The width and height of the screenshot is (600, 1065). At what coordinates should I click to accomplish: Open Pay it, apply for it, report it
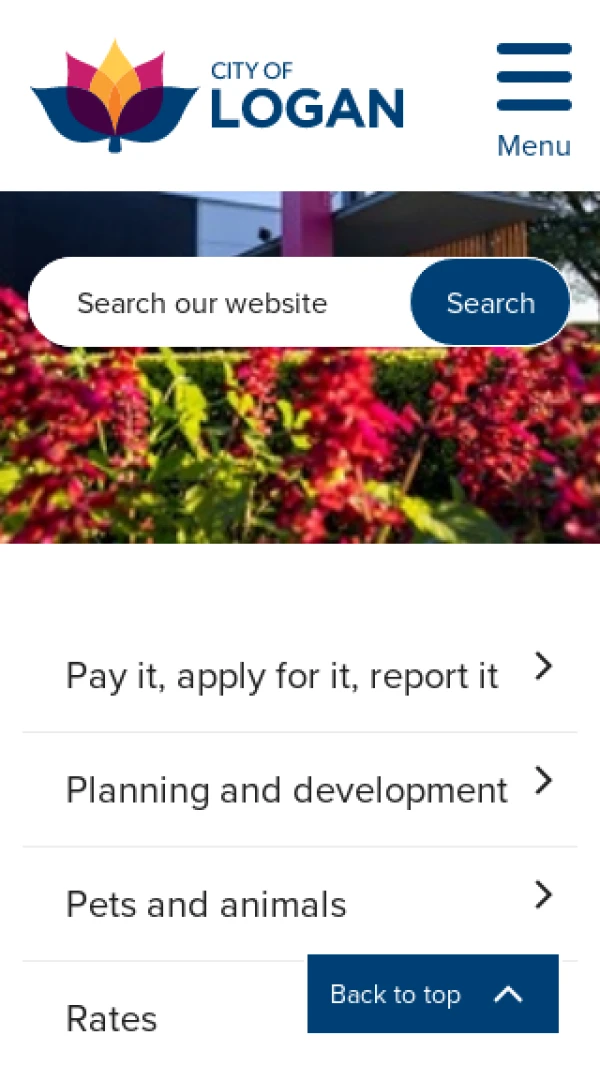(x=300, y=676)
